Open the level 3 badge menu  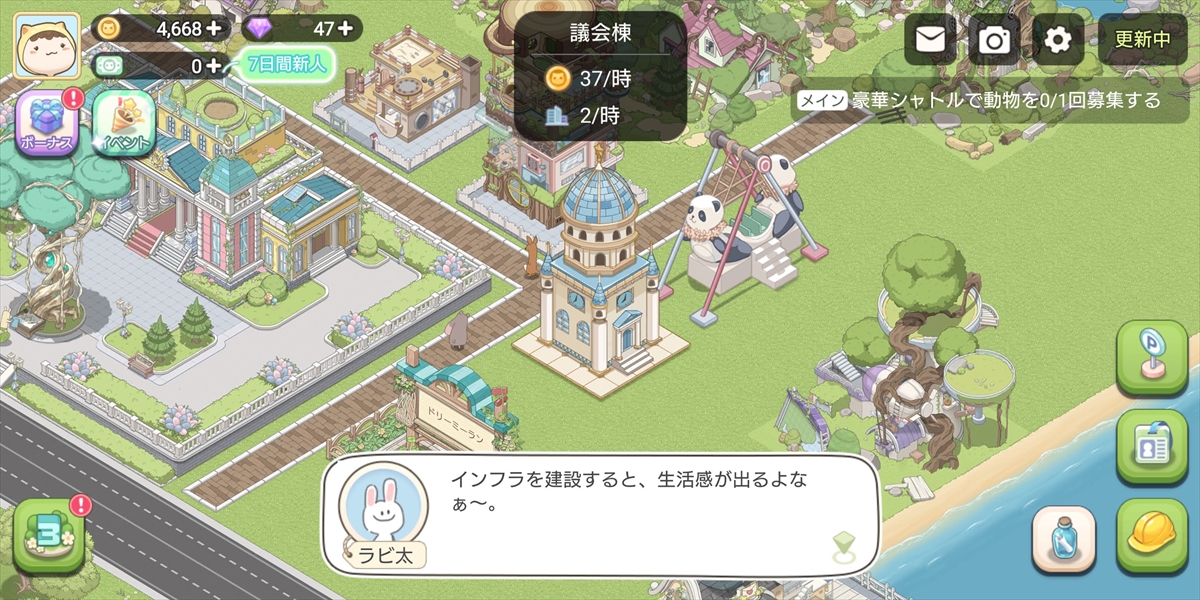(48, 535)
